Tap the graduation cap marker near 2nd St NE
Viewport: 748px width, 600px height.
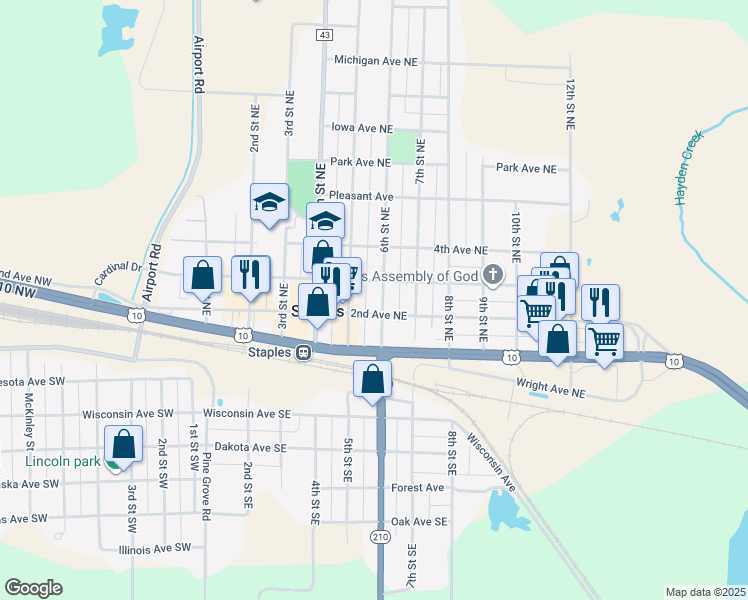270,203
